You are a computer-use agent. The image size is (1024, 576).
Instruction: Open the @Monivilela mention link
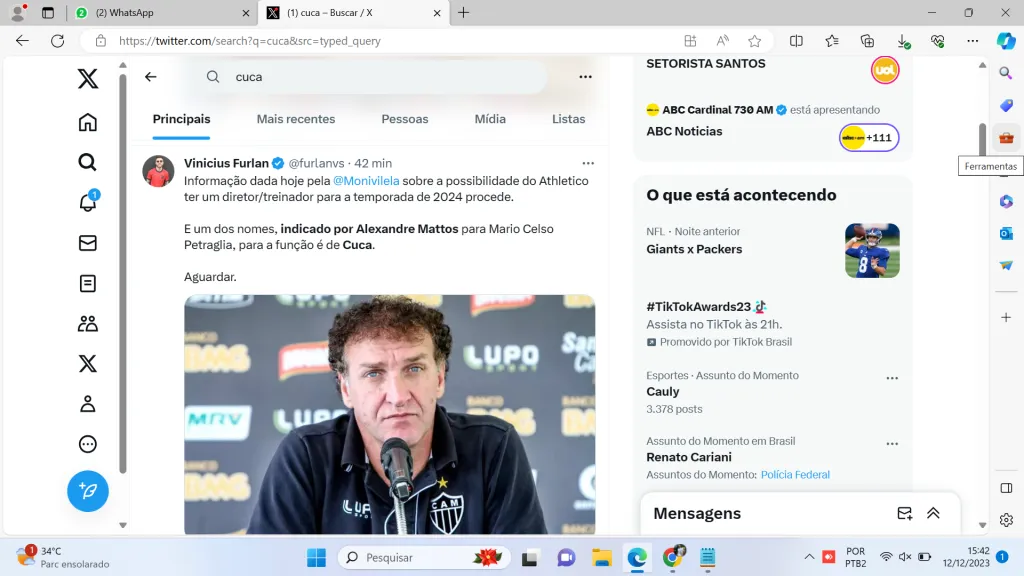click(x=365, y=181)
